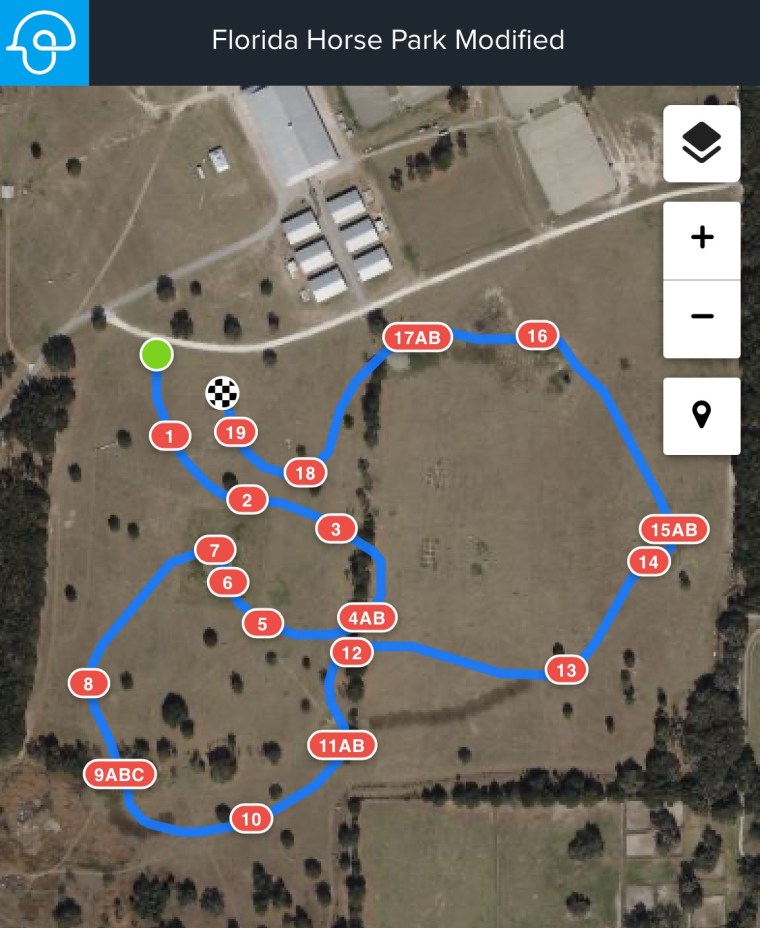760x928 pixels.
Task: Click the CrossCountry App helmet logo
Action: [x=44, y=41]
